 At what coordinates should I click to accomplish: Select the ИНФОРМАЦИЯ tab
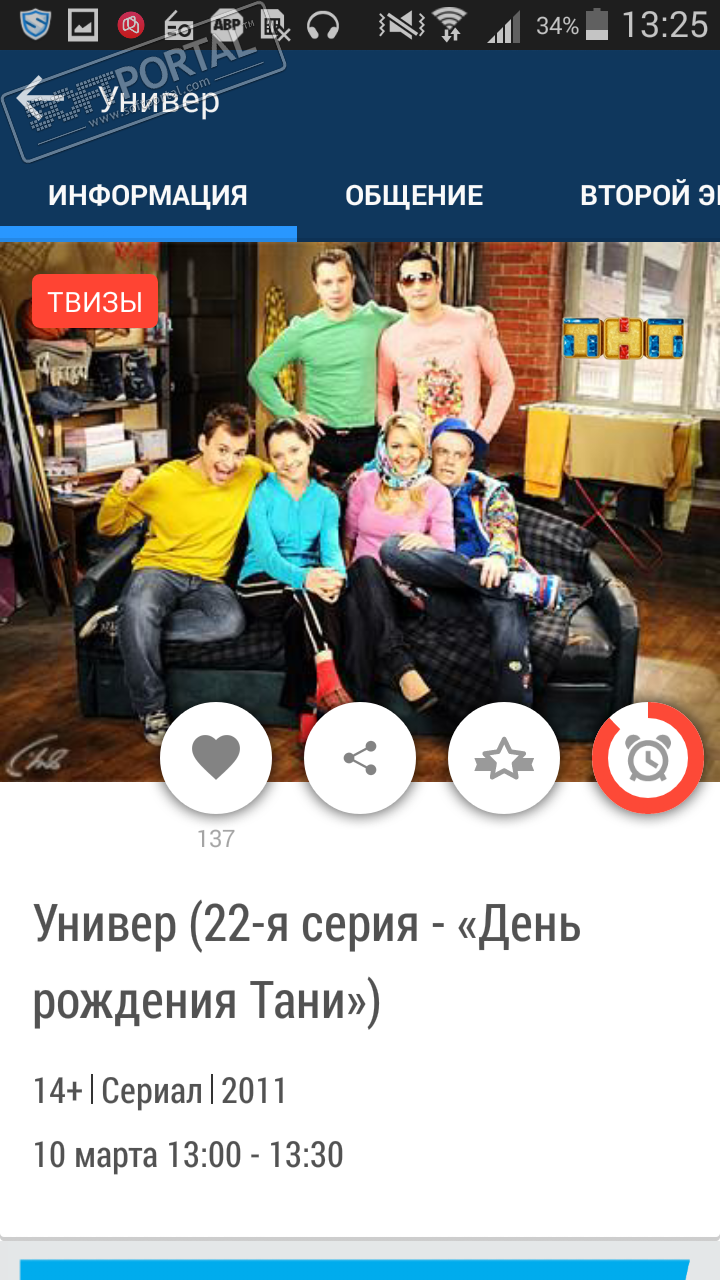(x=148, y=195)
